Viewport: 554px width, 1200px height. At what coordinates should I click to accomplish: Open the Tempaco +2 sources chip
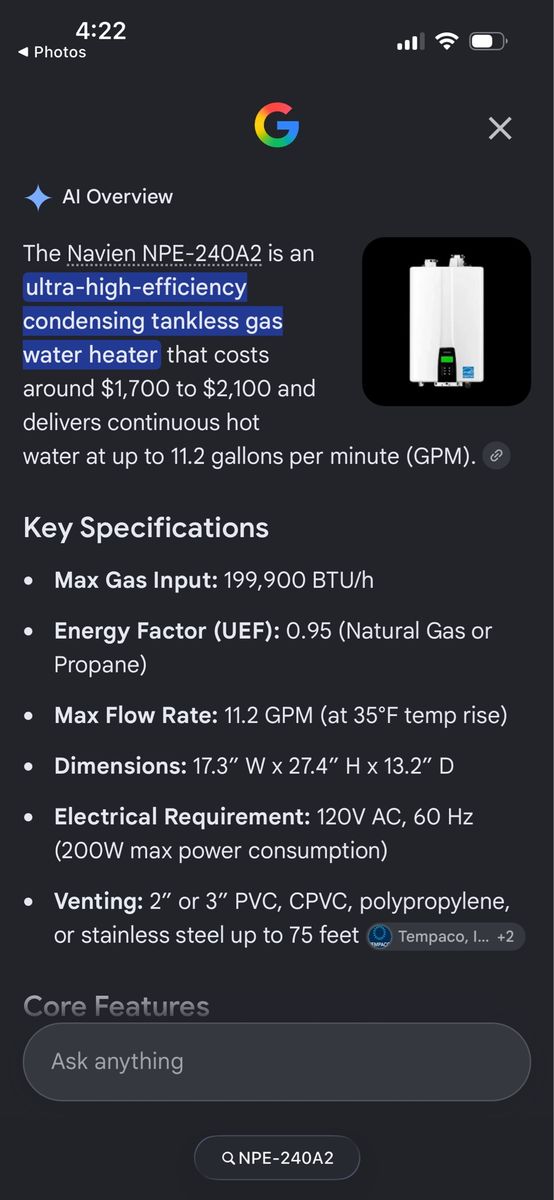coord(445,937)
